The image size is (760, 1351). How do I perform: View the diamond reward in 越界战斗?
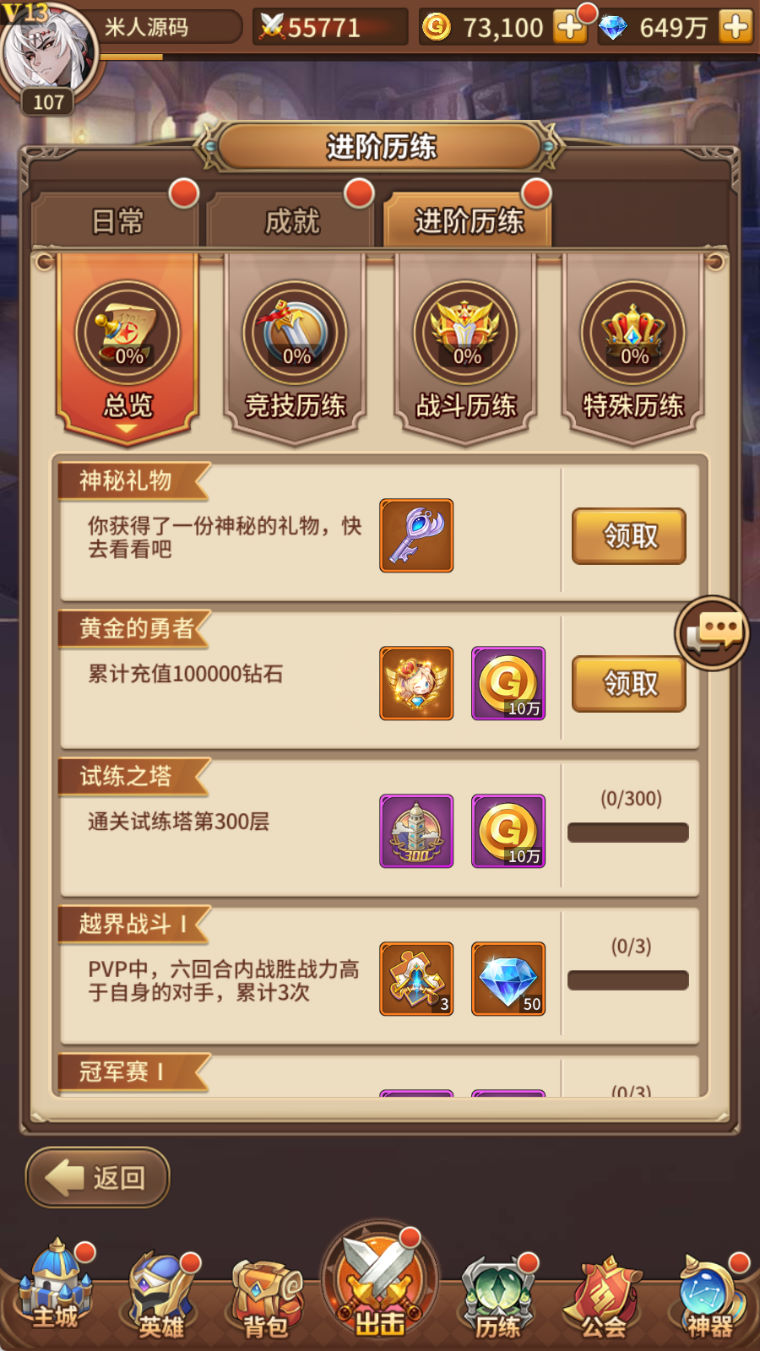508,978
